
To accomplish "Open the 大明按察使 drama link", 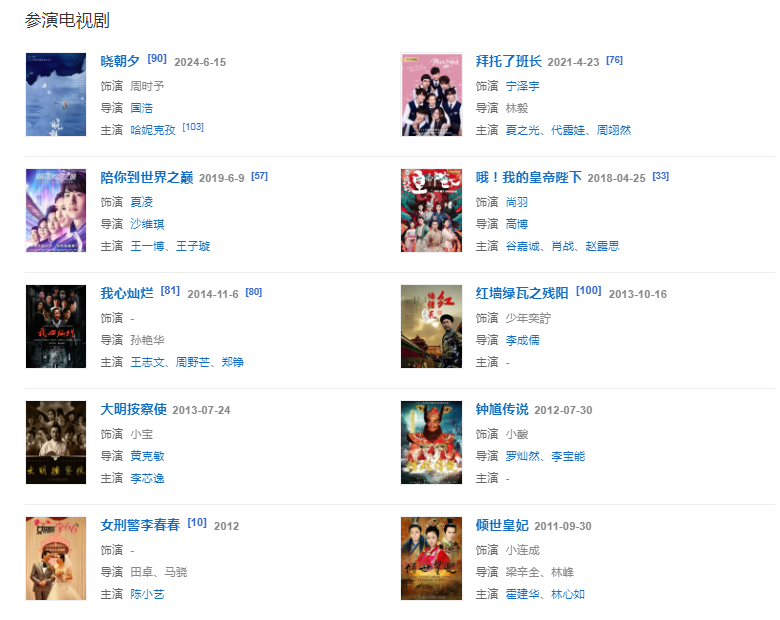I will click(x=133, y=410).
